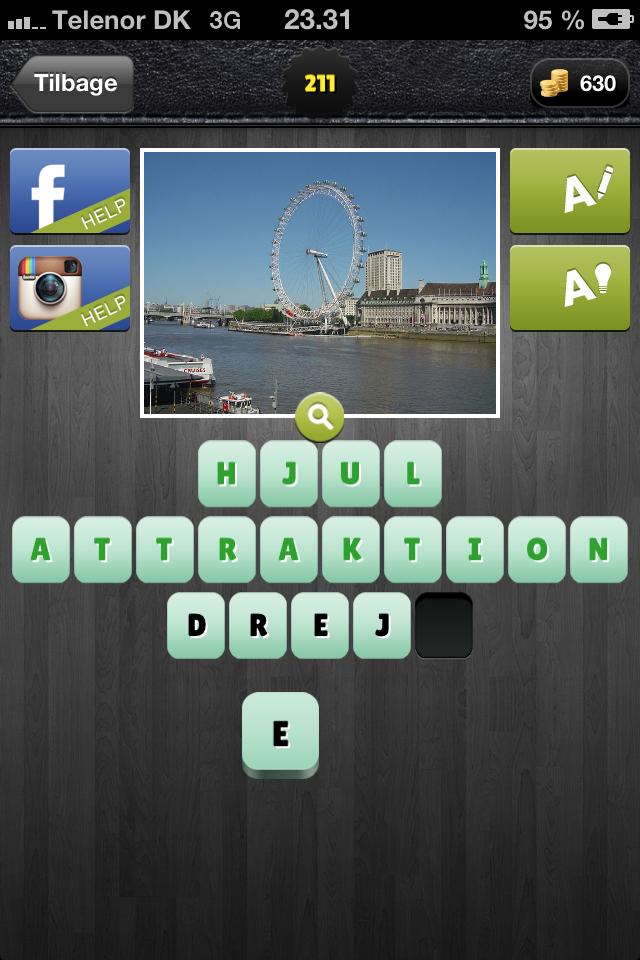
Task: Use the lightbulb letter hint
Action: point(570,288)
